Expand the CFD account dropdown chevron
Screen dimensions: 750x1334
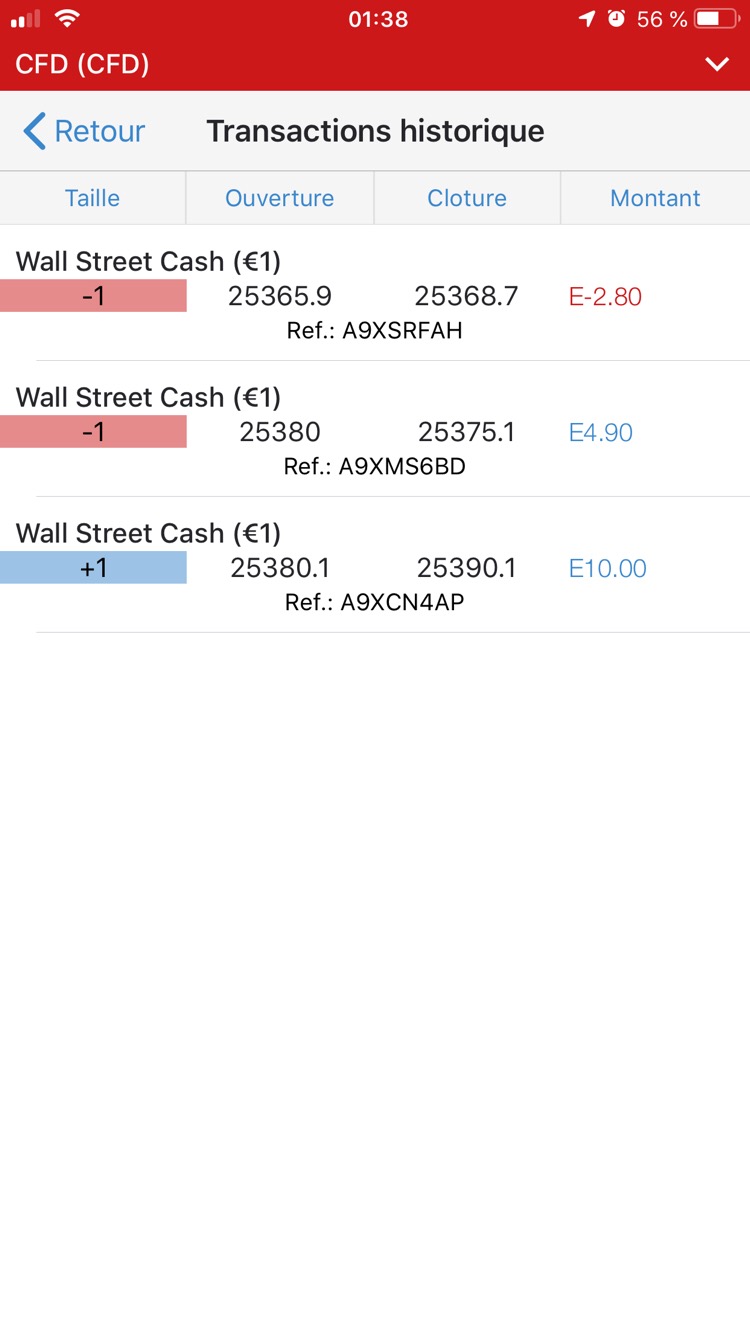[x=717, y=65]
